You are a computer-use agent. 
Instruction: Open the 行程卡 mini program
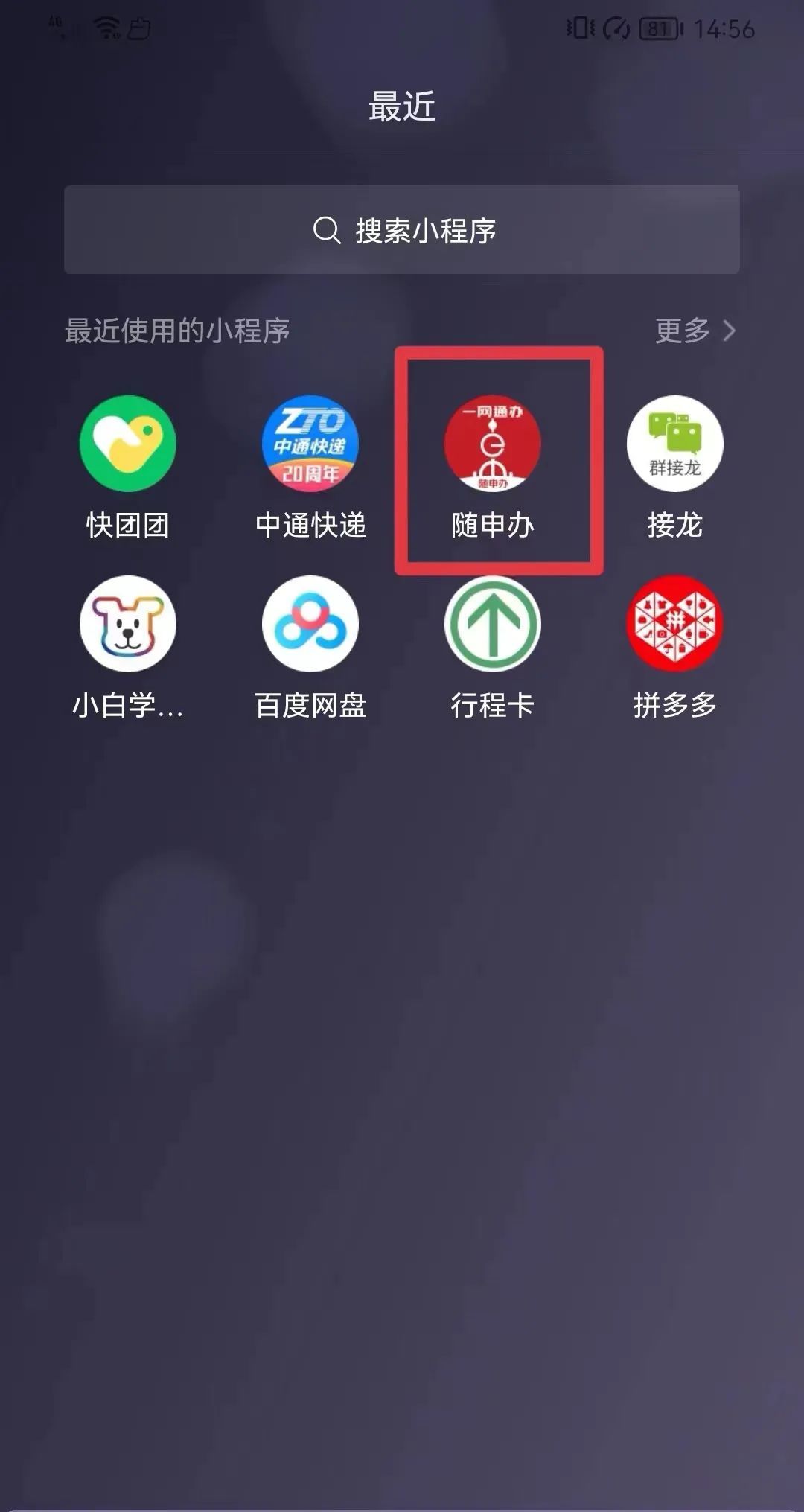[x=493, y=625]
